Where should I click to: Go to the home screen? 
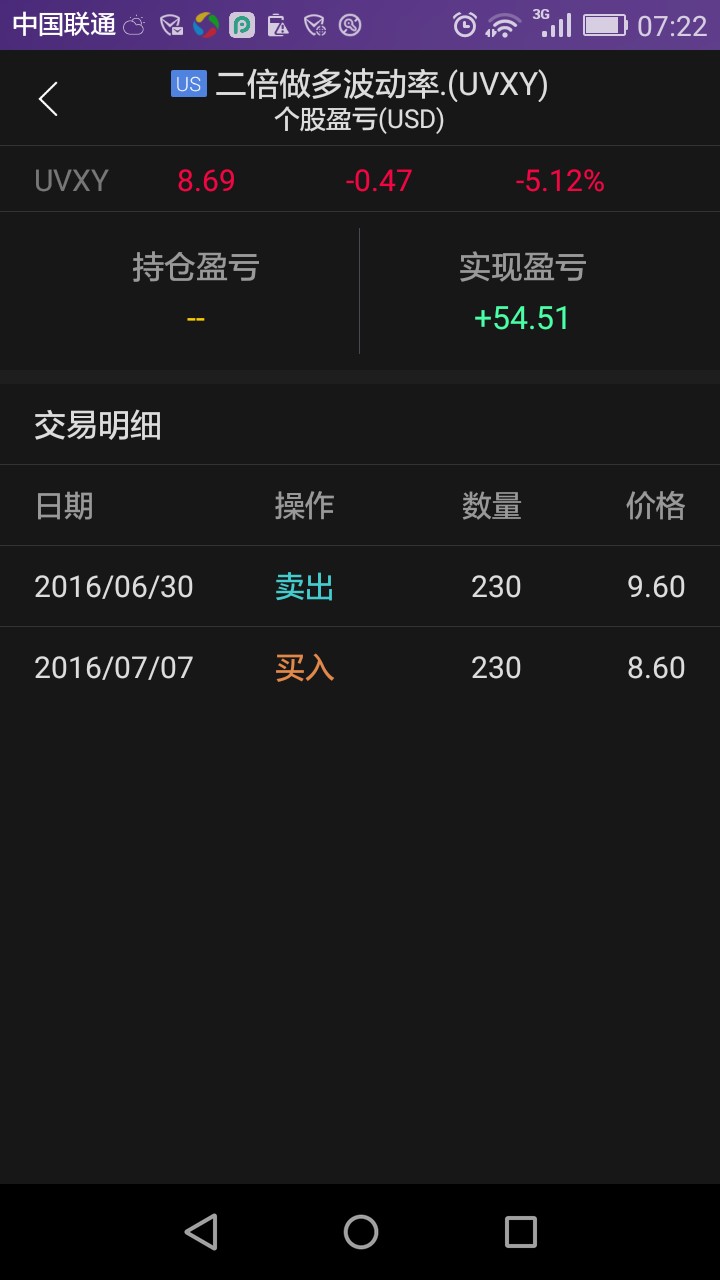[361, 1231]
